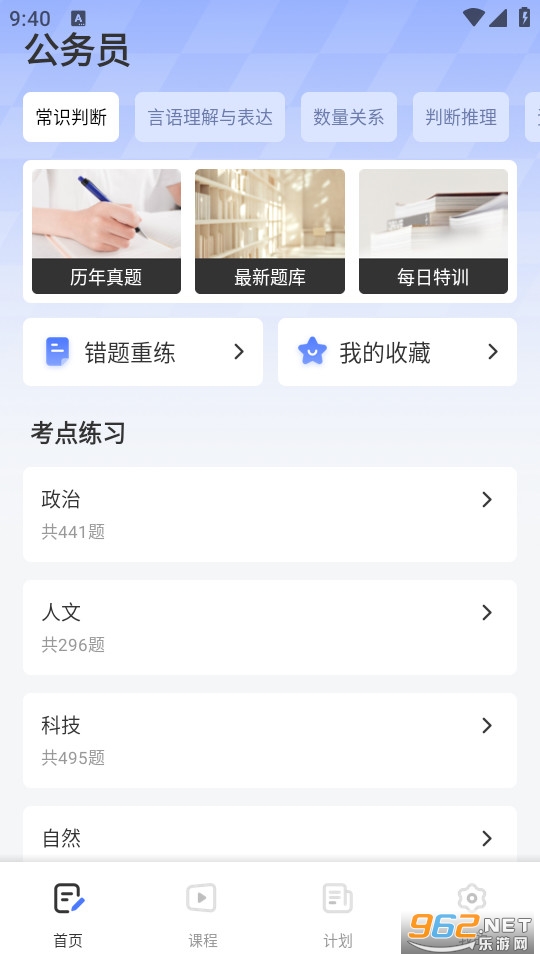540x960 pixels.
Task: Switch to 言语理解与表达 tab
Action: (210, 117)
